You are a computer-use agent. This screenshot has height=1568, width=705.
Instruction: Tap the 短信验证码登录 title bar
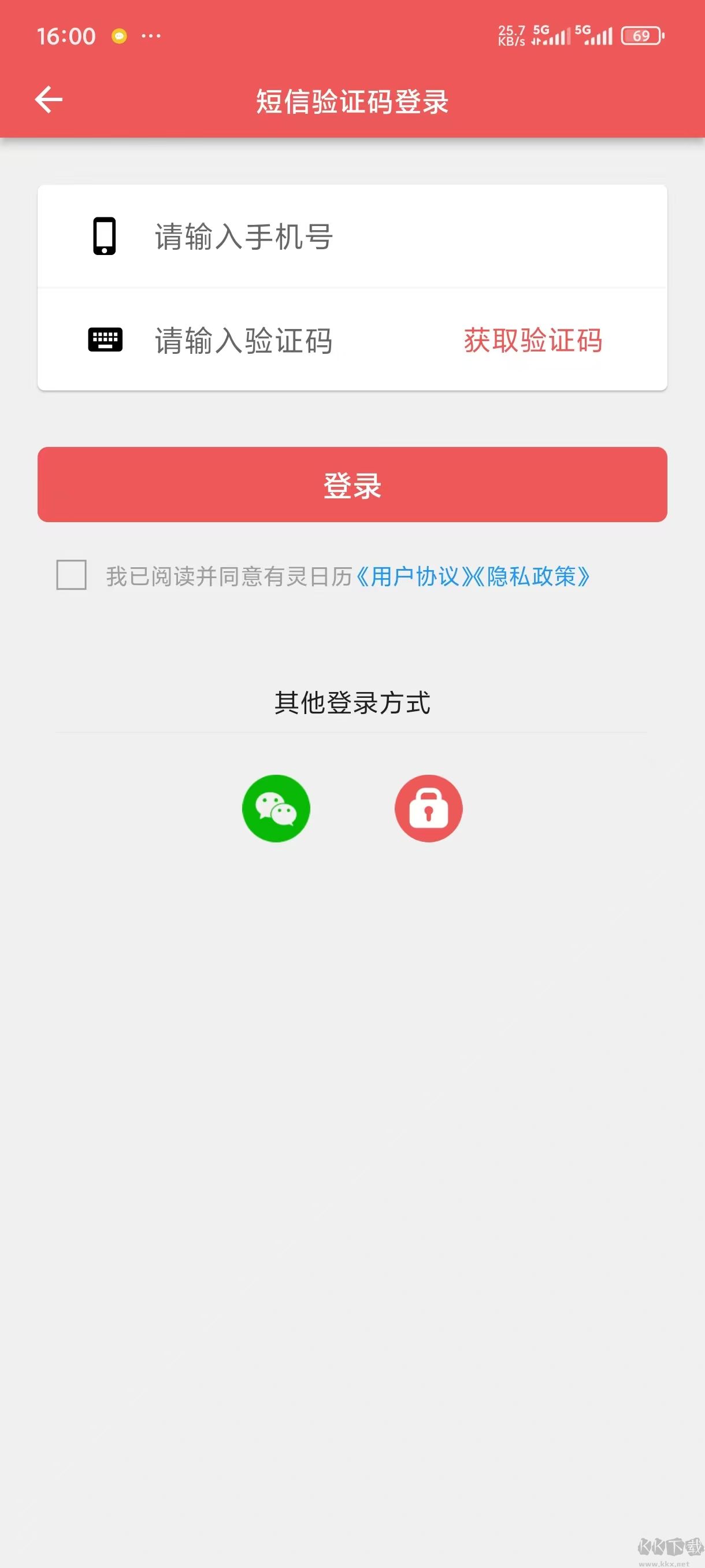coord(352,102)
